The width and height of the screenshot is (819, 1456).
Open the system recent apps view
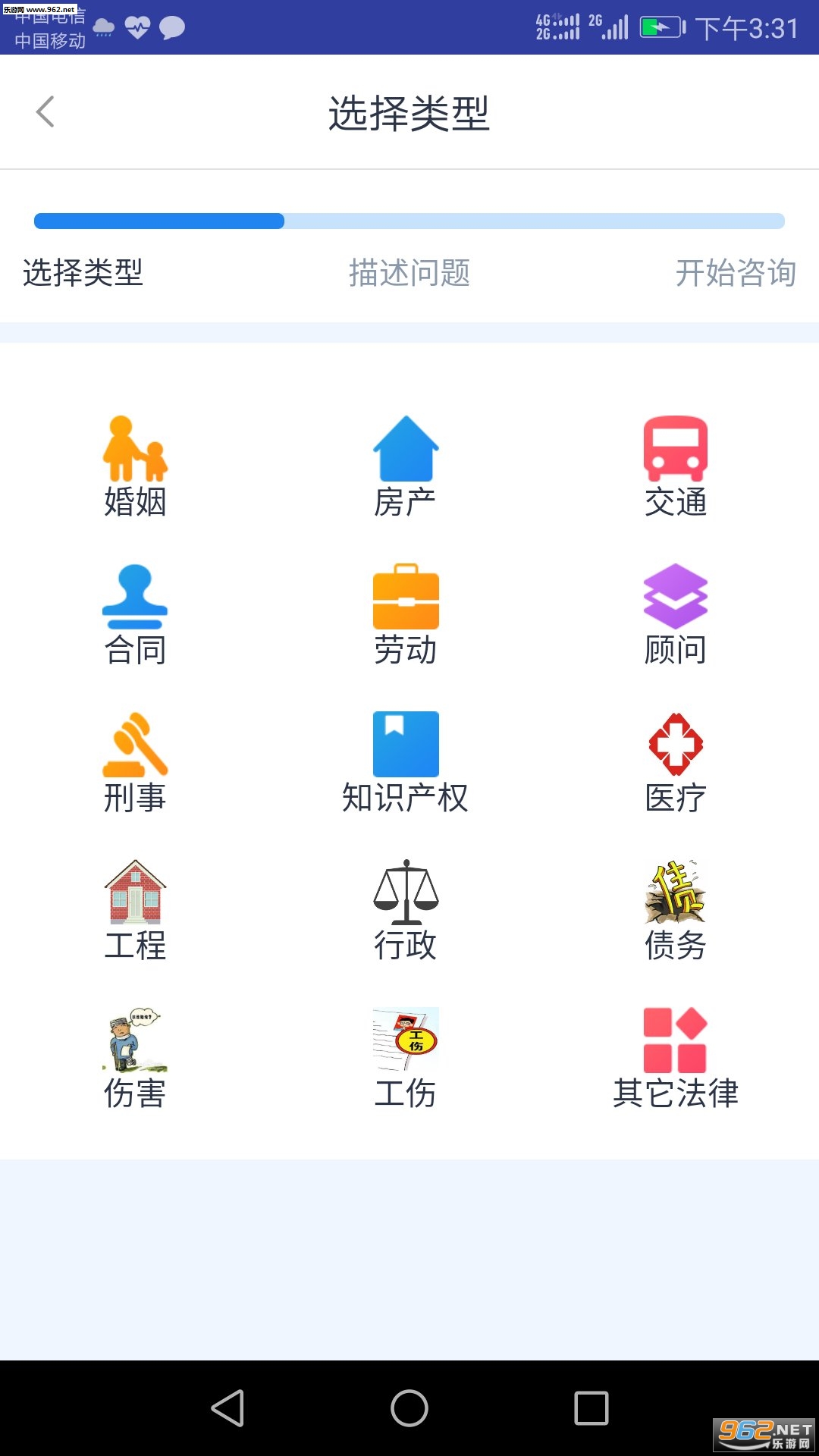click(591, 1408)
